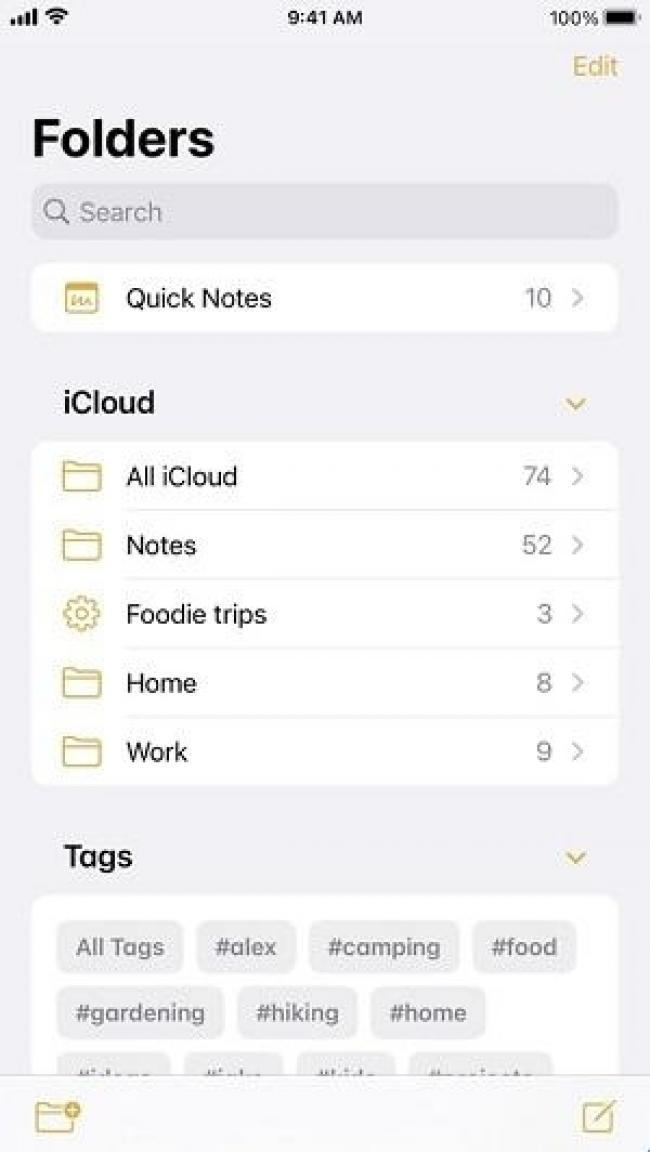Open the Notes folder

coord(324,546)
